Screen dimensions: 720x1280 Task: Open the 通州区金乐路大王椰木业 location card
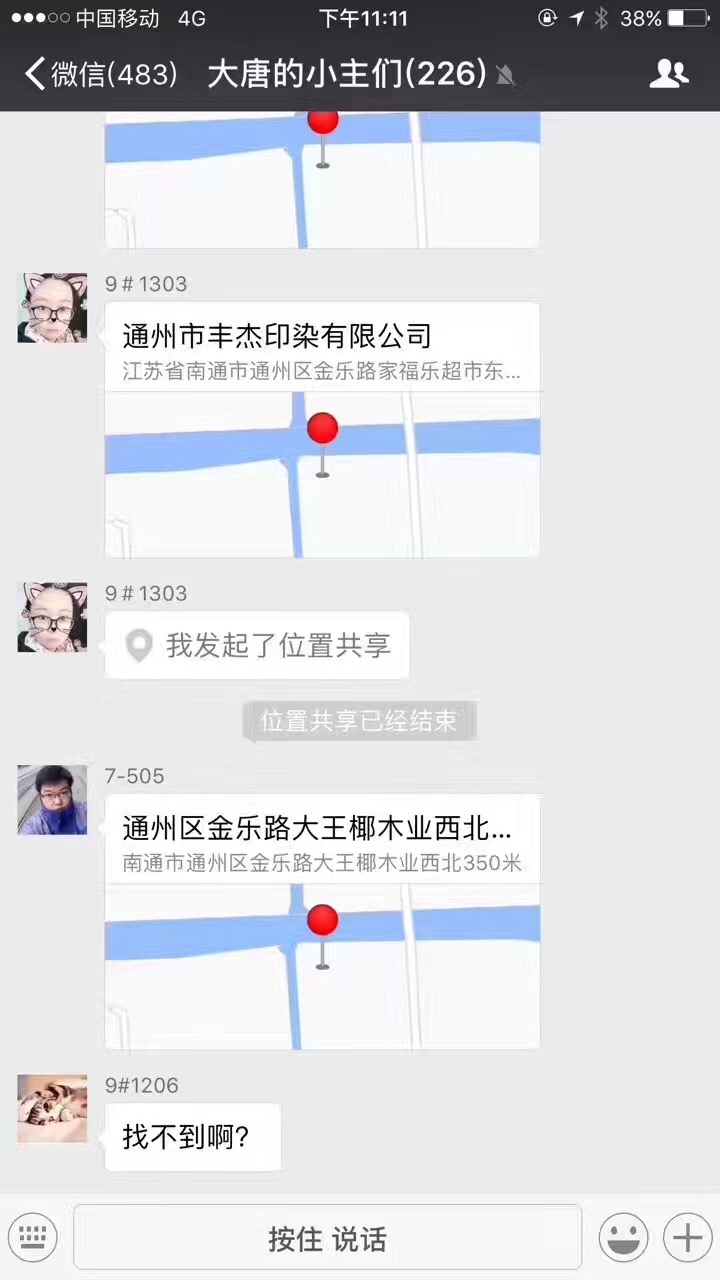coord(322,921)
